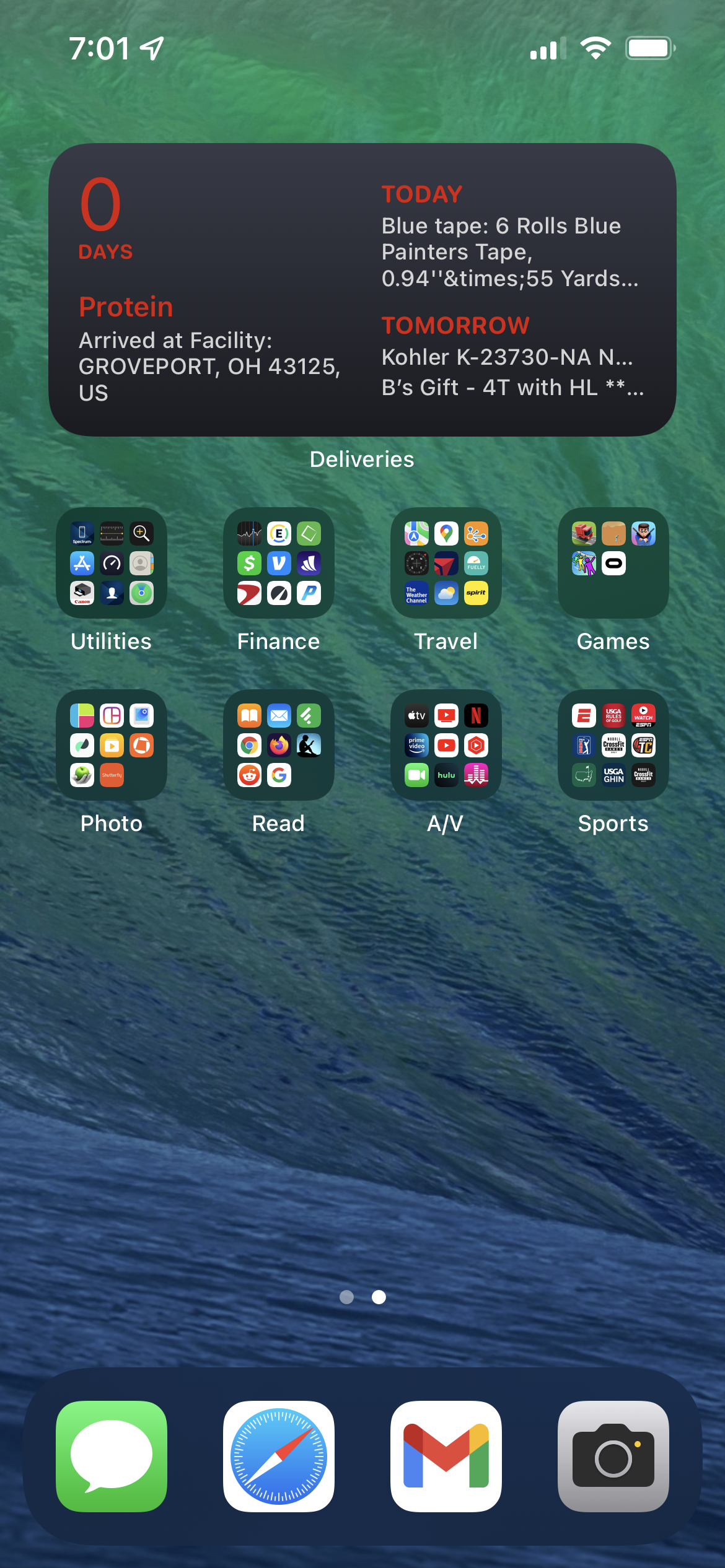Launch Messages from the dock

pos(112,1456)
